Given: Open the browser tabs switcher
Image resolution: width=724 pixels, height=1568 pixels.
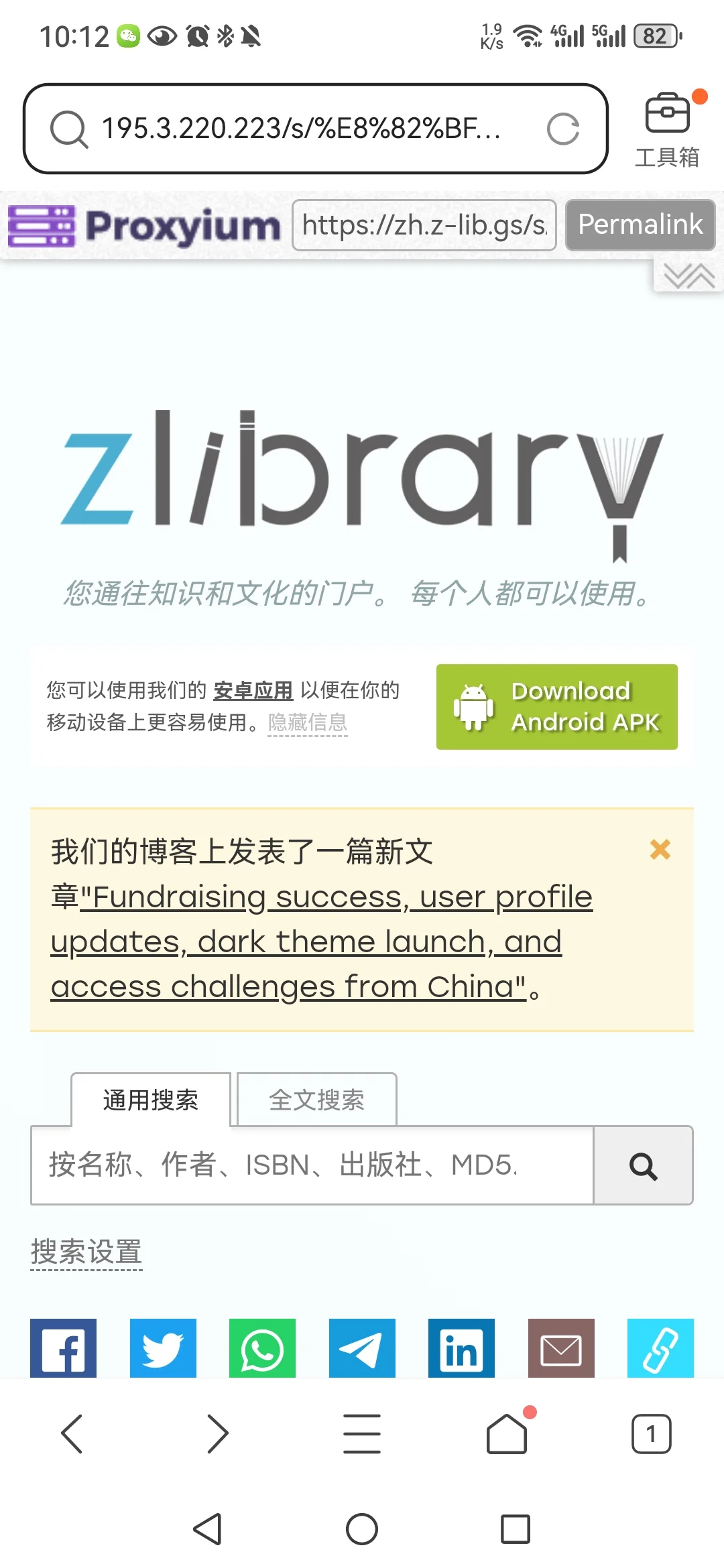Looking at the screenshot, I should click(651, 1434).
